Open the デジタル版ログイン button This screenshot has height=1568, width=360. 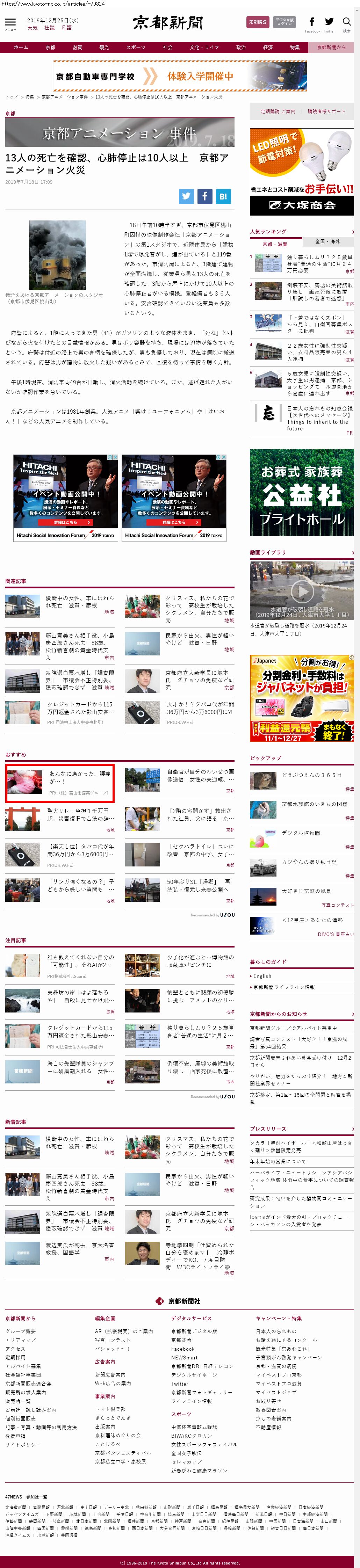click(284, 22)
